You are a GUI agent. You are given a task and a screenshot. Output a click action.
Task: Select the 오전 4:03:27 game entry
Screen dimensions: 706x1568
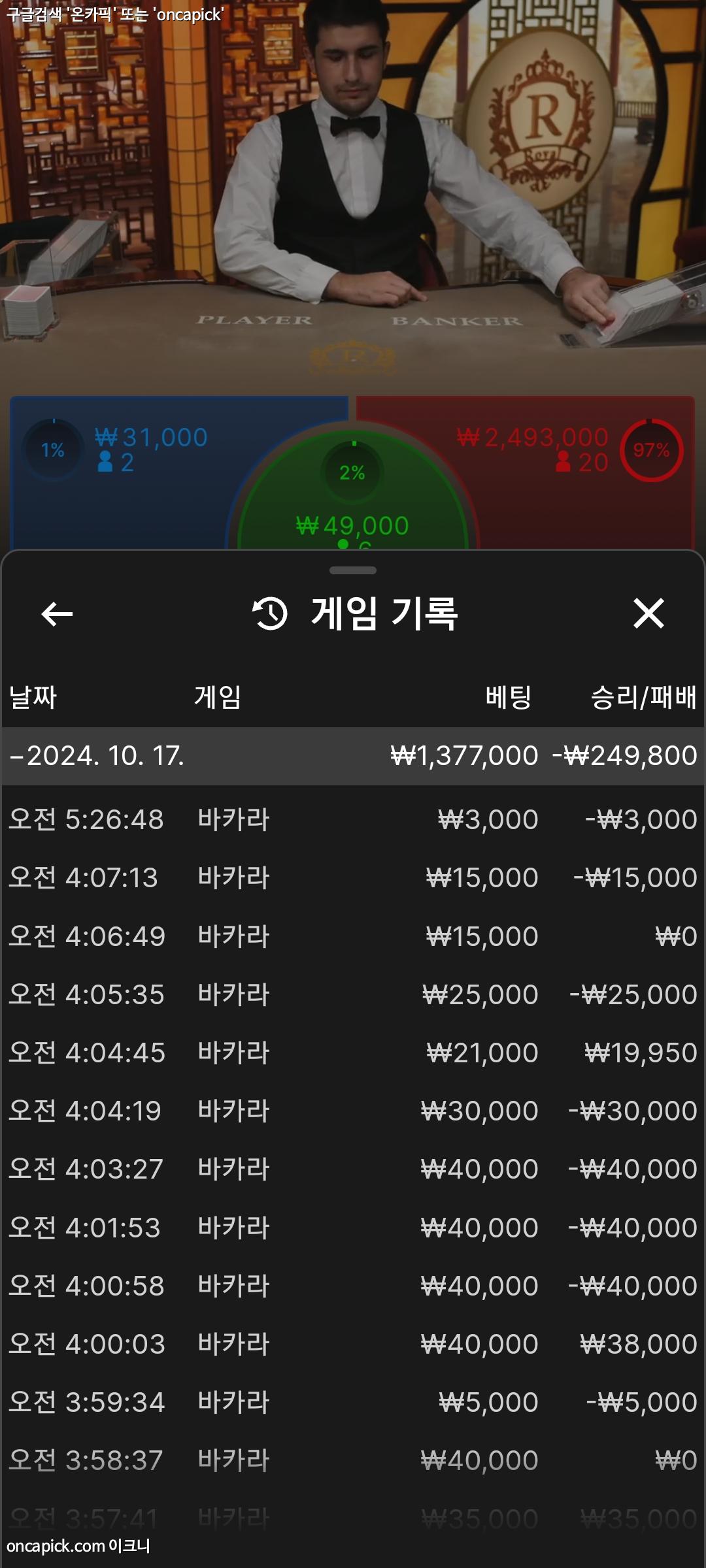(353, 1169)
